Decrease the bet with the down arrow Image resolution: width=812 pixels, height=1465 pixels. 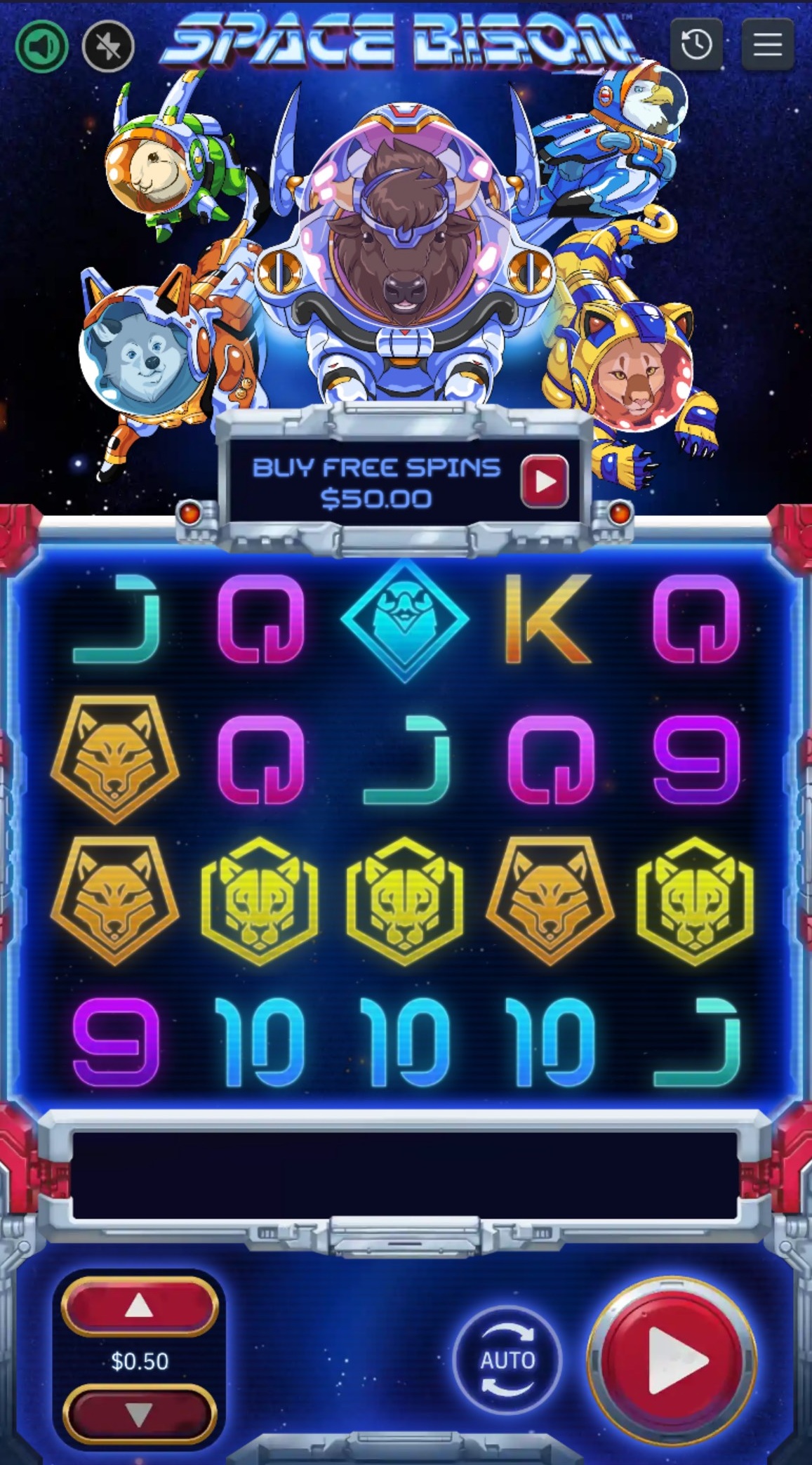pyautogui.click(x=140, y=1414)
